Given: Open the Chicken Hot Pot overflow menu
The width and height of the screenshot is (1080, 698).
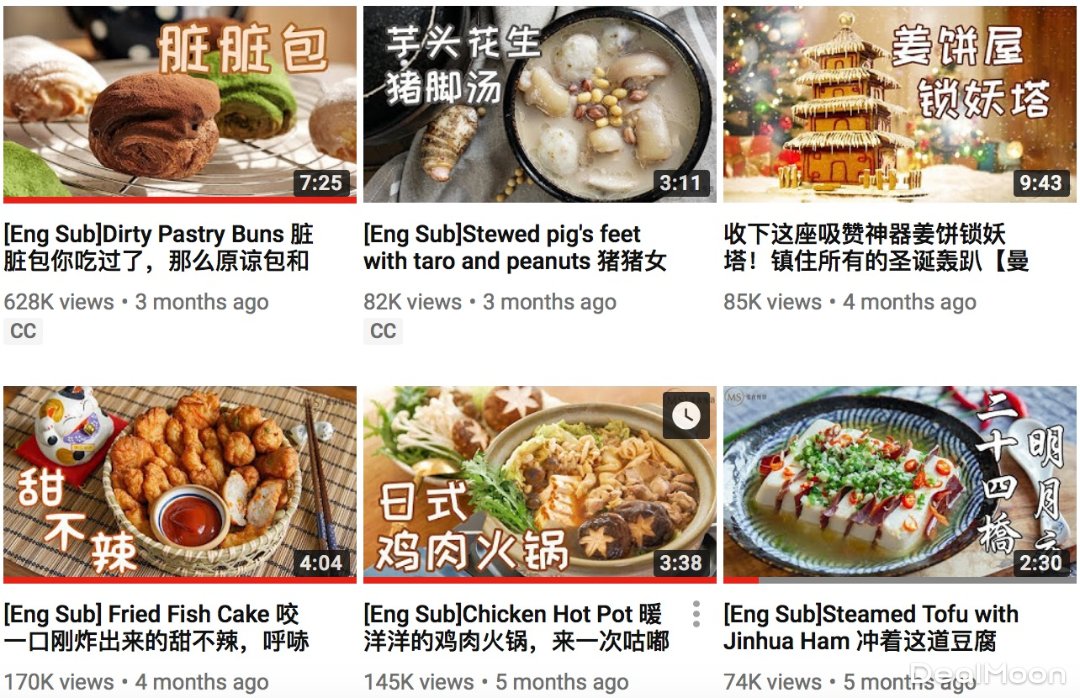Looking at the screenshot, I should coord(696,614).
